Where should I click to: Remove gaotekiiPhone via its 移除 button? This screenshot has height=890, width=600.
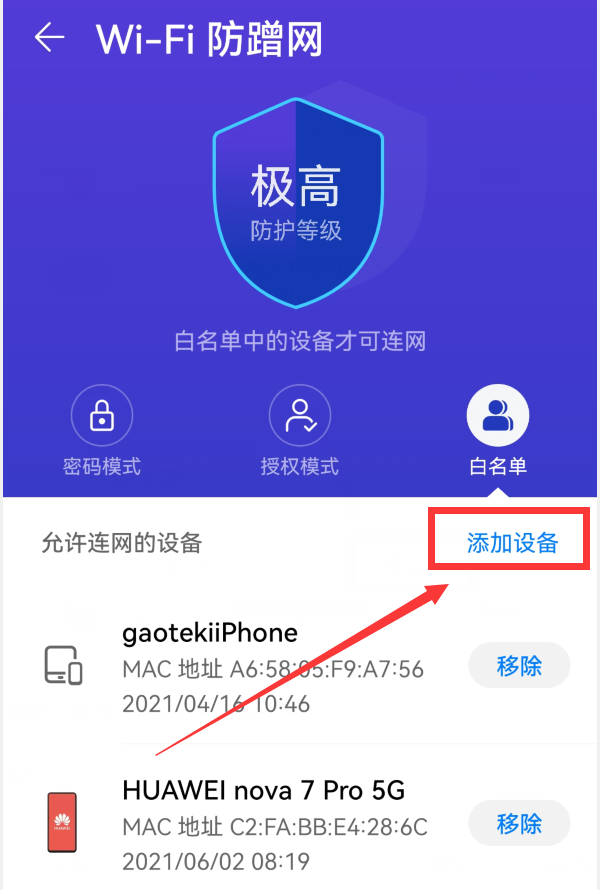[519, 665]
